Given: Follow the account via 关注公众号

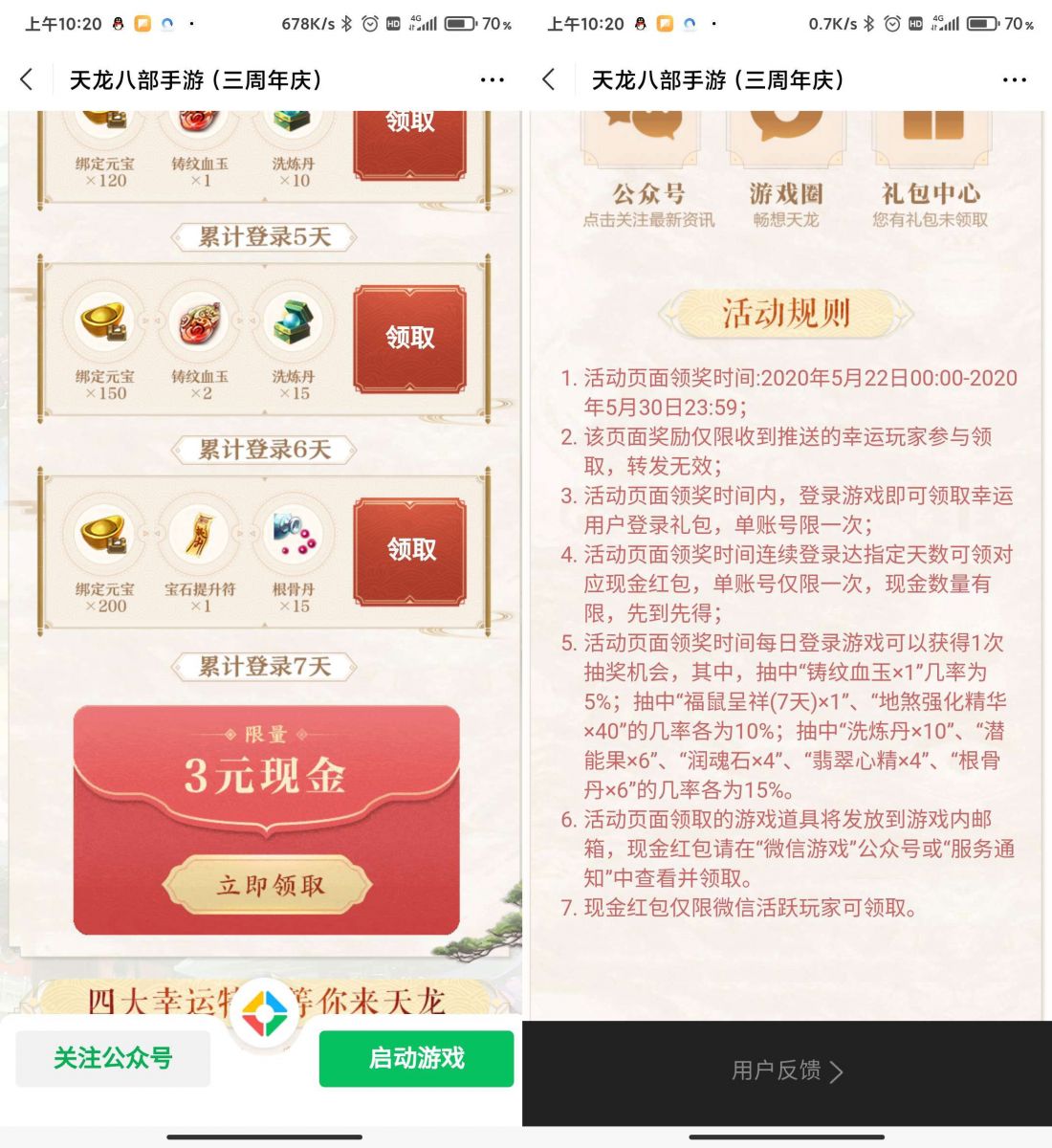Looking at the screenshot, I should click(113, 1058).
